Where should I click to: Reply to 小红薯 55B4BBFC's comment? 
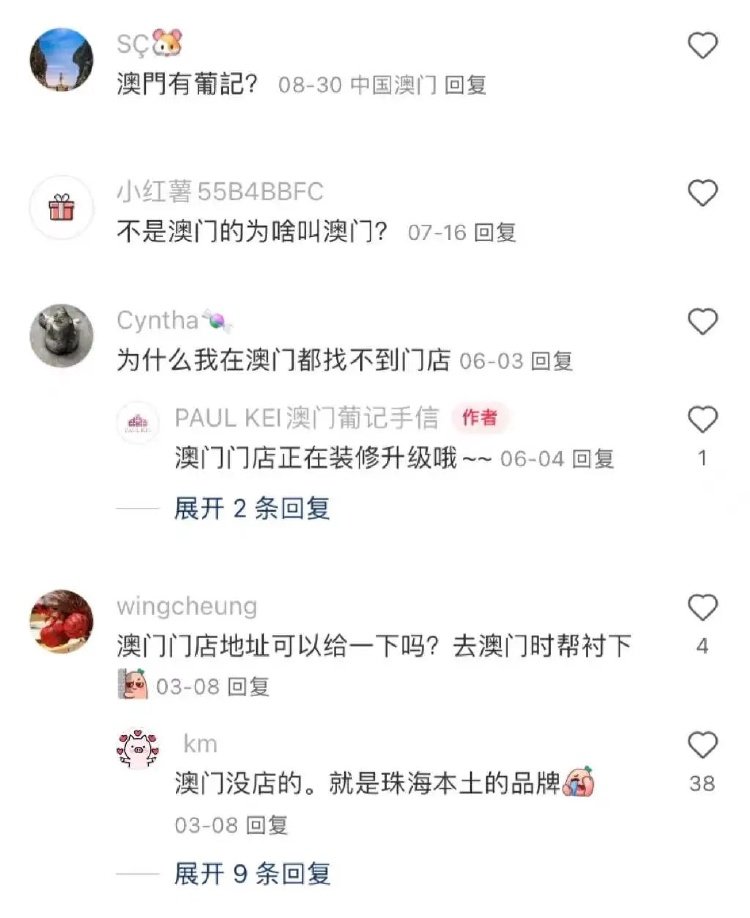pyautogui.click(x=495, y=233)
